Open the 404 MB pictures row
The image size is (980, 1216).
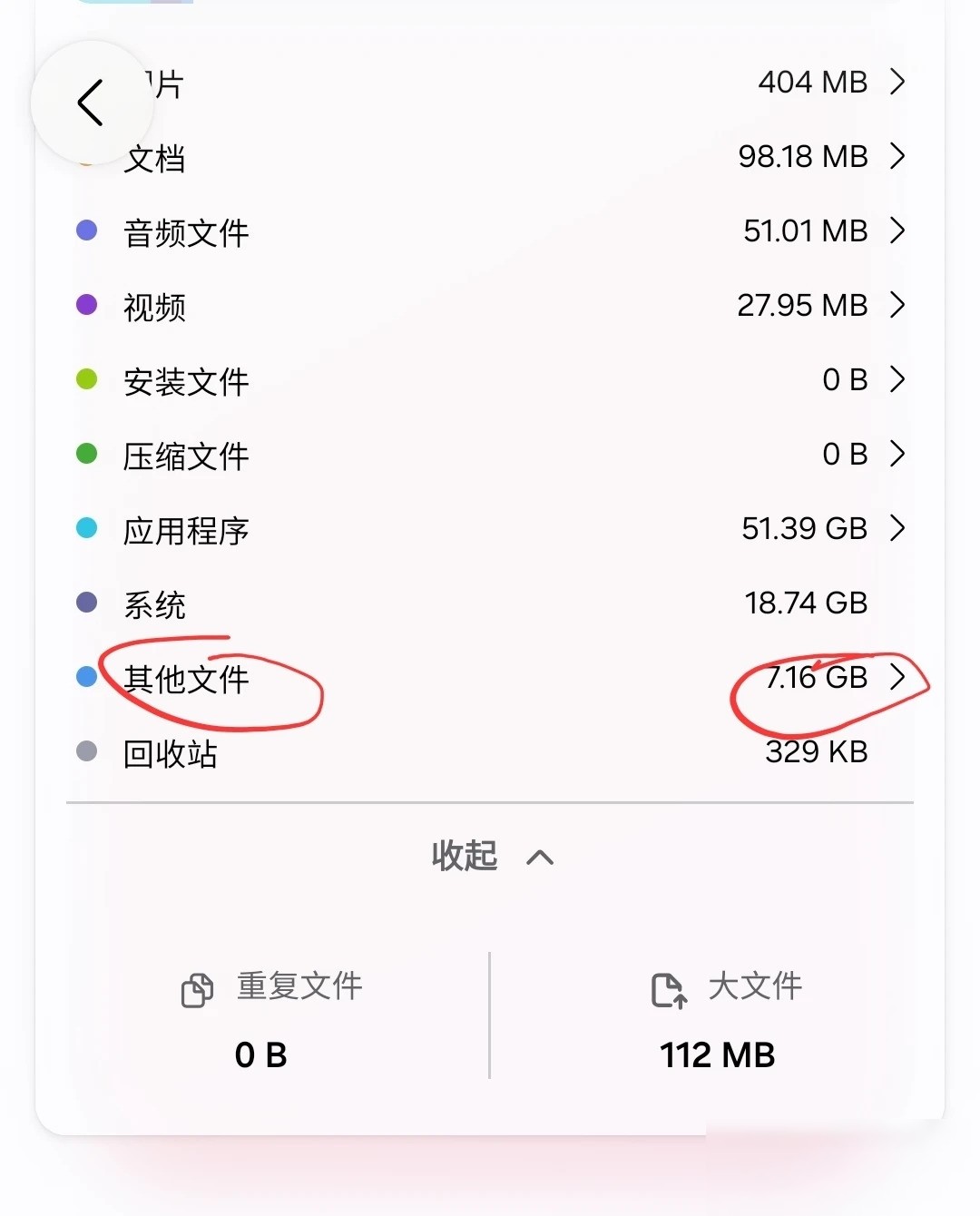[490, 83]
